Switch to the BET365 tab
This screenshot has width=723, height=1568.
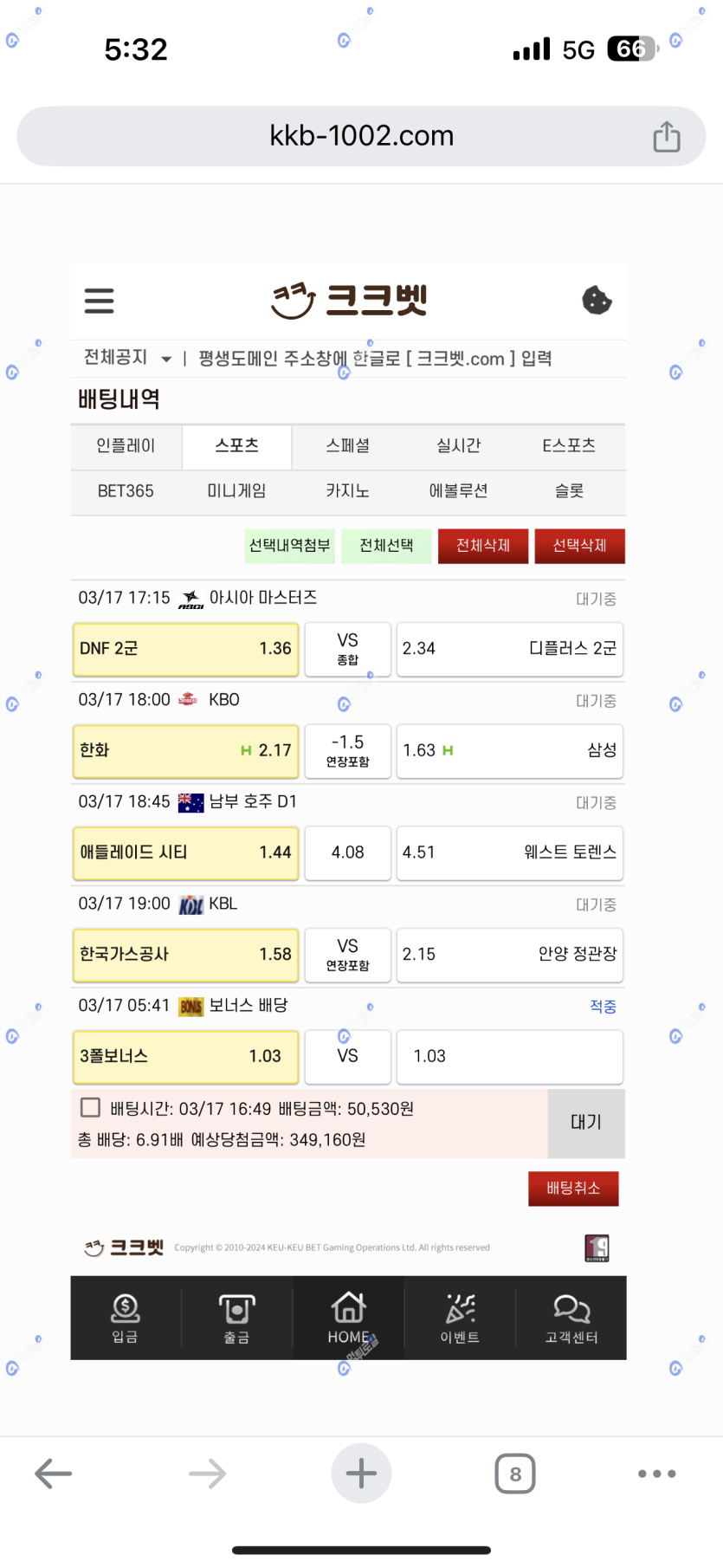126,491
